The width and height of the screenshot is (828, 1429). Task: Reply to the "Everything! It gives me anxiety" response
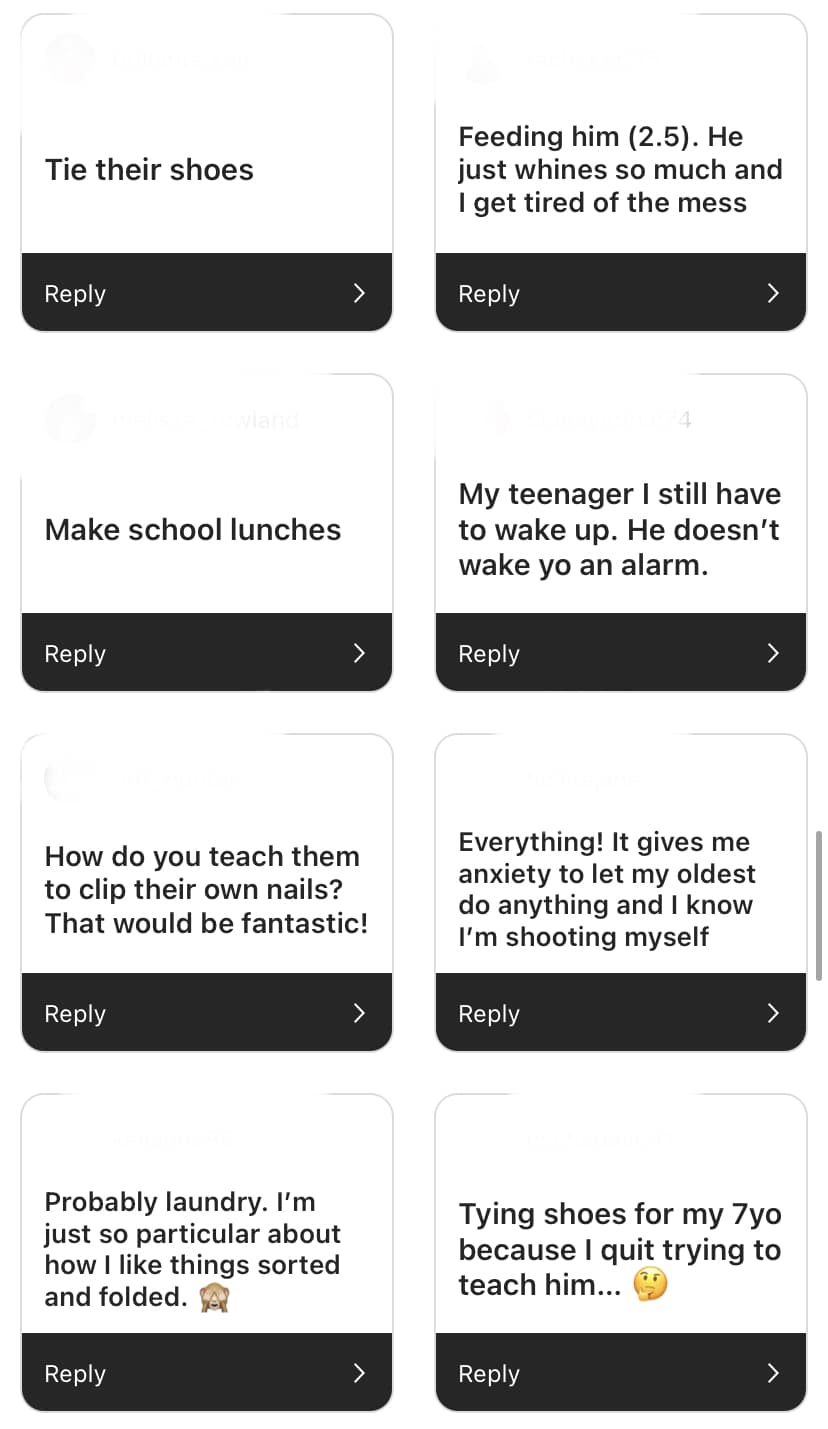click(620, 1013)
